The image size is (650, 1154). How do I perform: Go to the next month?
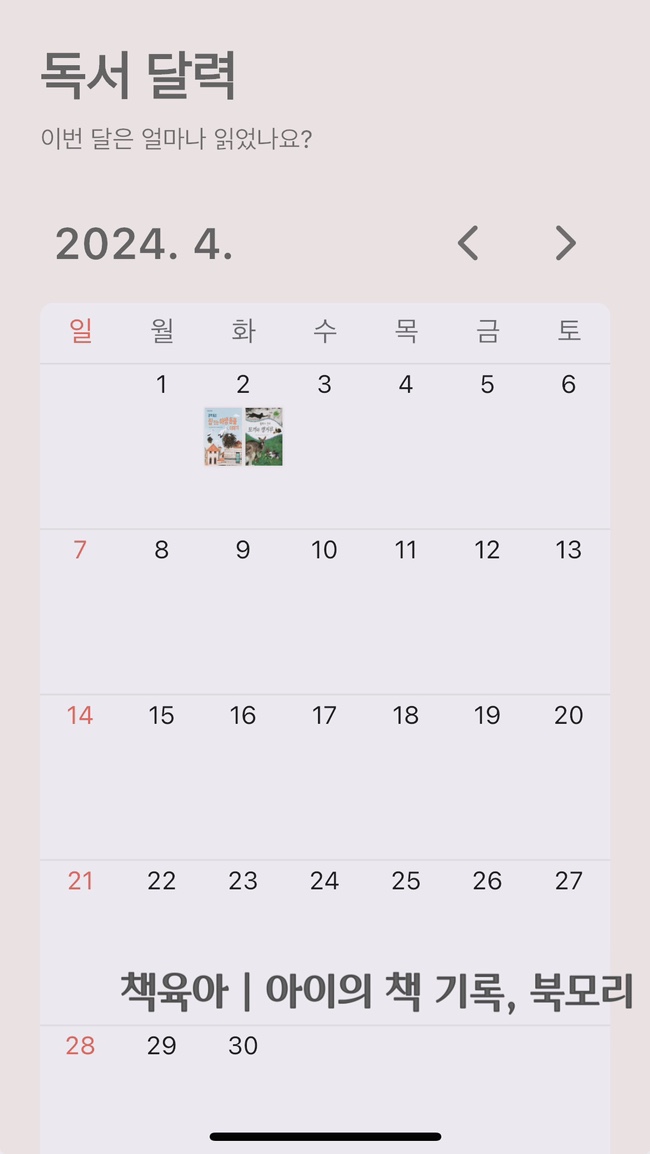click(x=565, y=243)
